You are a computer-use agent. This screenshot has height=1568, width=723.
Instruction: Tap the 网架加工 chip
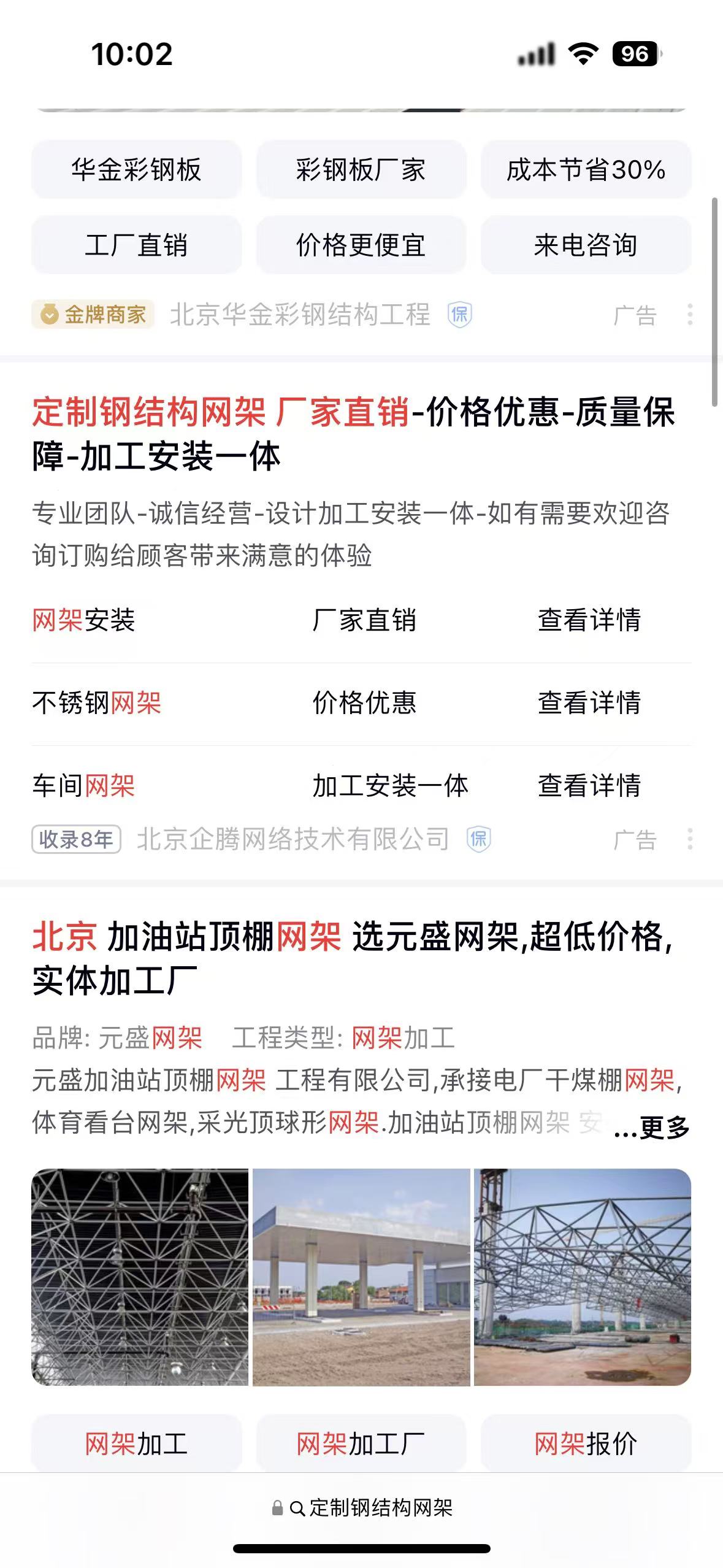tap(136, 1444)
